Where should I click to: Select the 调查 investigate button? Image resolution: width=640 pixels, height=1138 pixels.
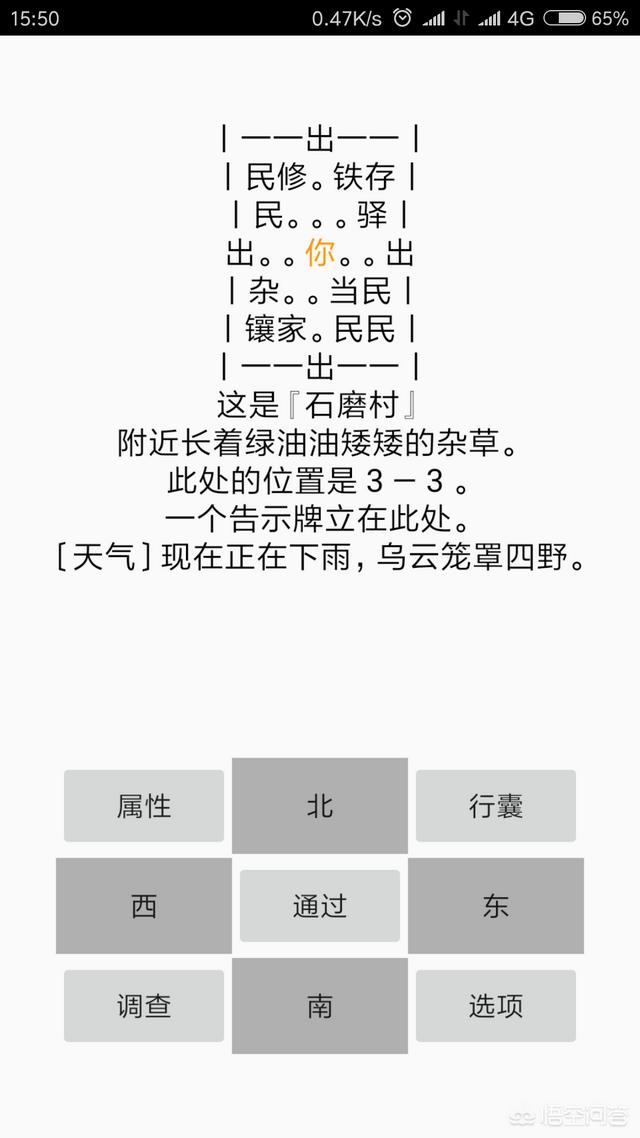[144, 1006]
